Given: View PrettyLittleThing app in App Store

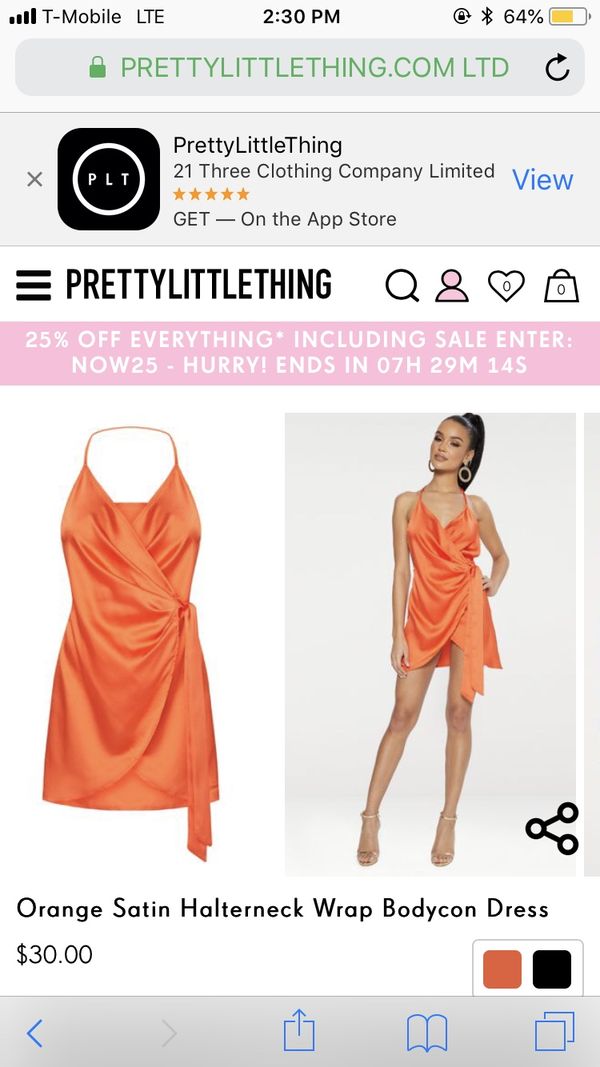Looking at the screenshot, I should 542,179.
